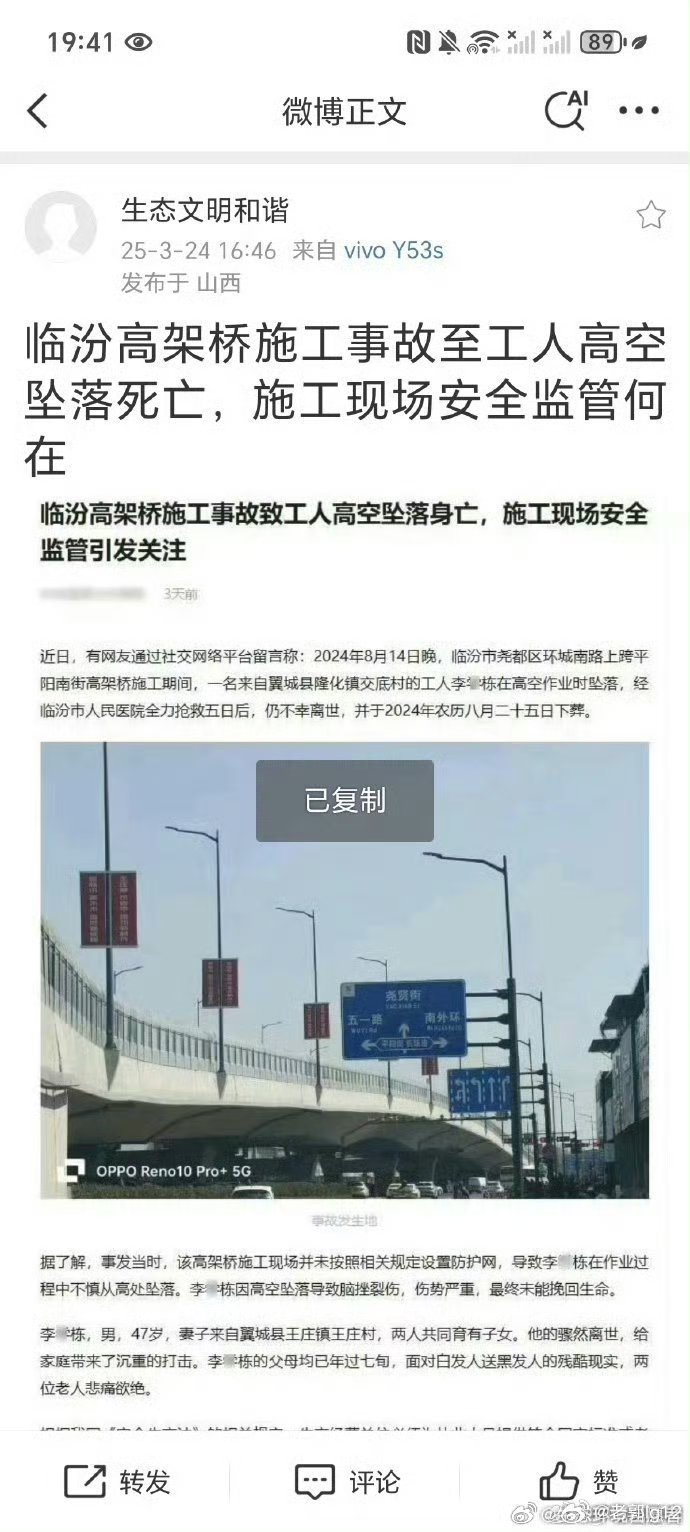690x1532 pixels.
Task: Open the attached article screenshot image
Action: [344, 900]
